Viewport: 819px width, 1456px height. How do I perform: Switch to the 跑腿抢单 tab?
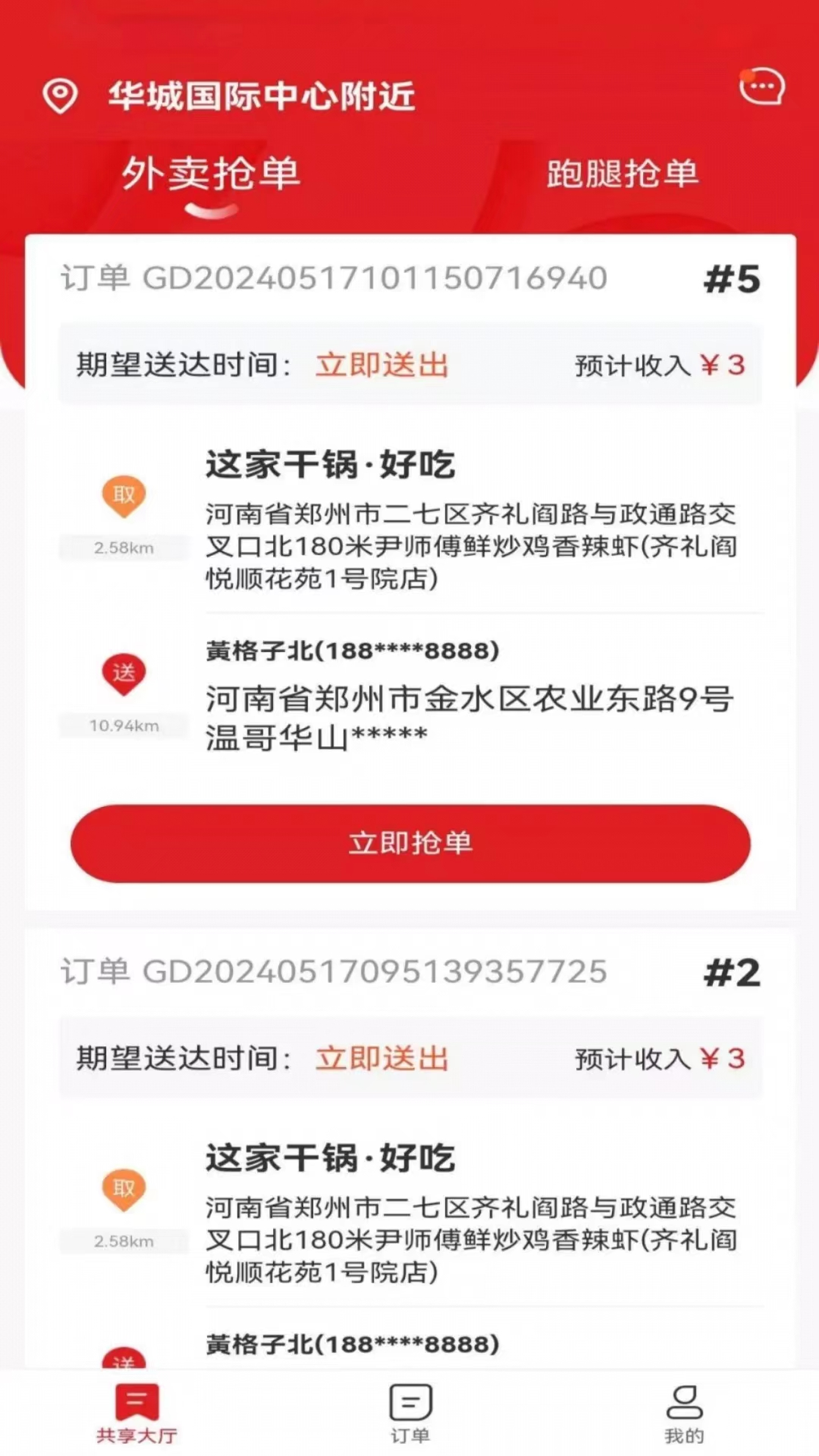(623, 175)
